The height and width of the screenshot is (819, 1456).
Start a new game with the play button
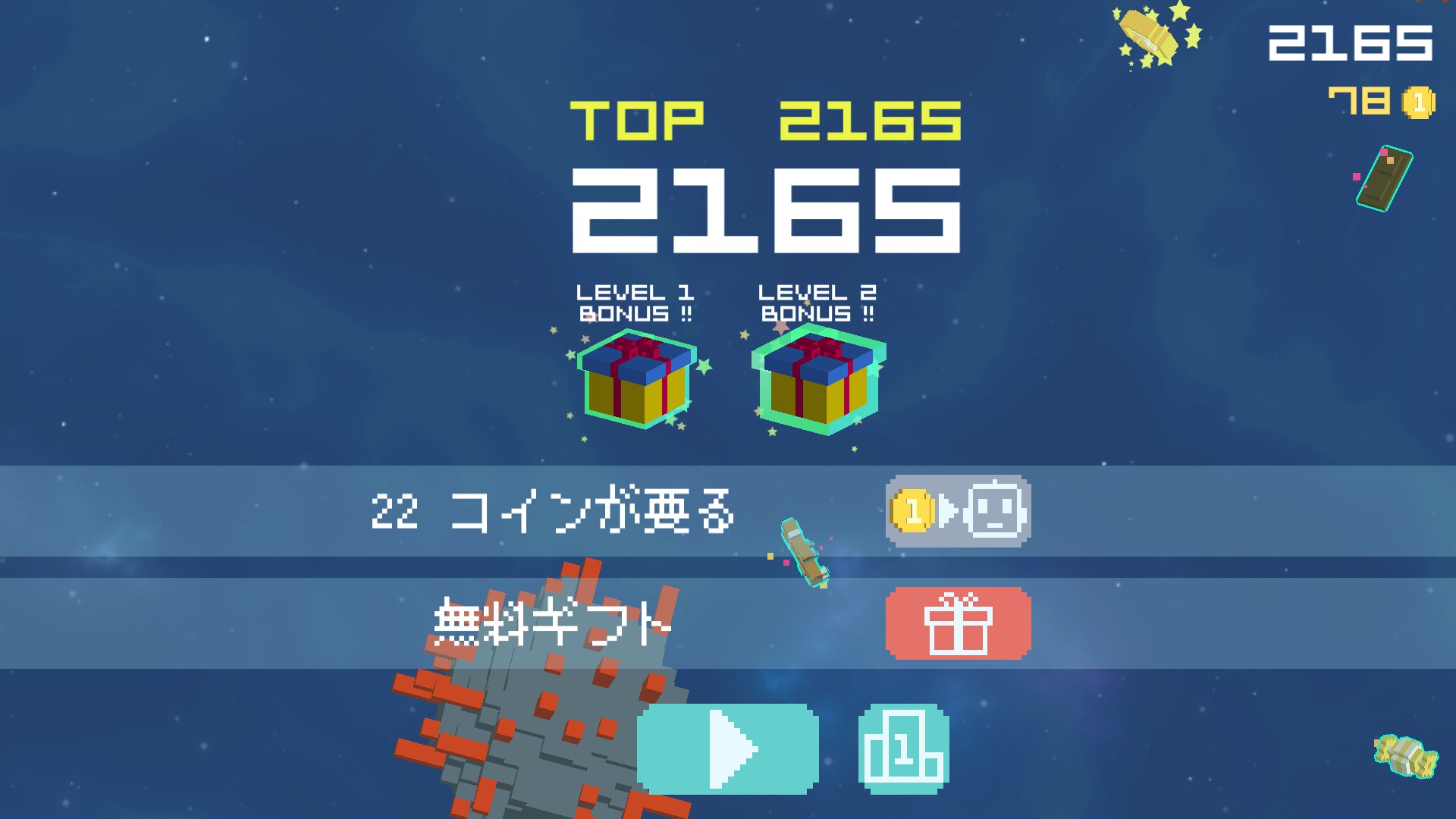[727, 748]
